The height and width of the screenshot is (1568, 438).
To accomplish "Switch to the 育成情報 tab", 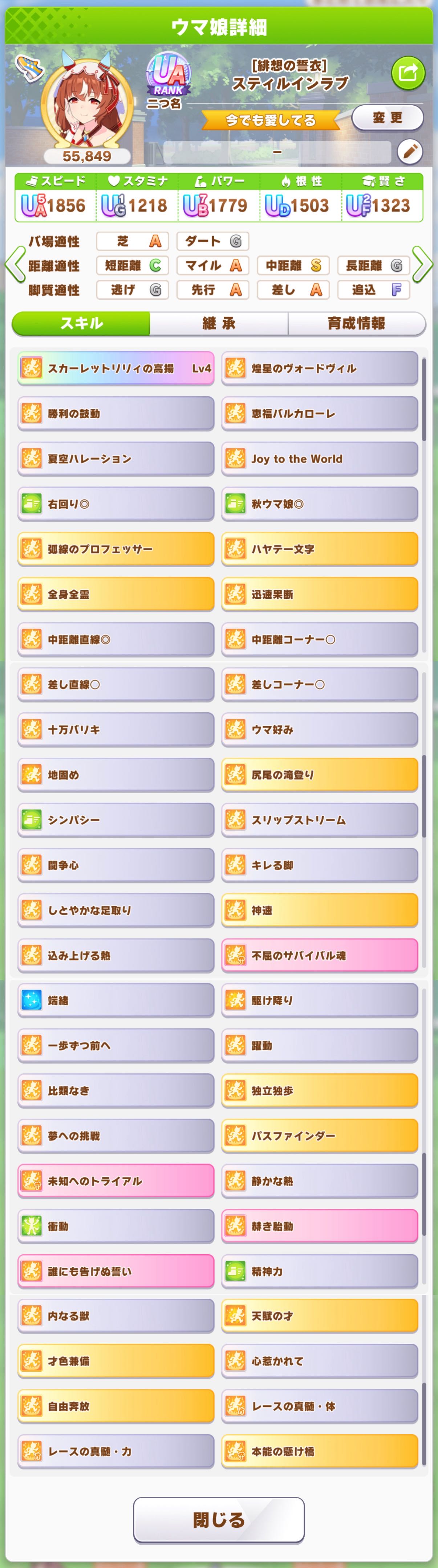I will click(356, 323).
